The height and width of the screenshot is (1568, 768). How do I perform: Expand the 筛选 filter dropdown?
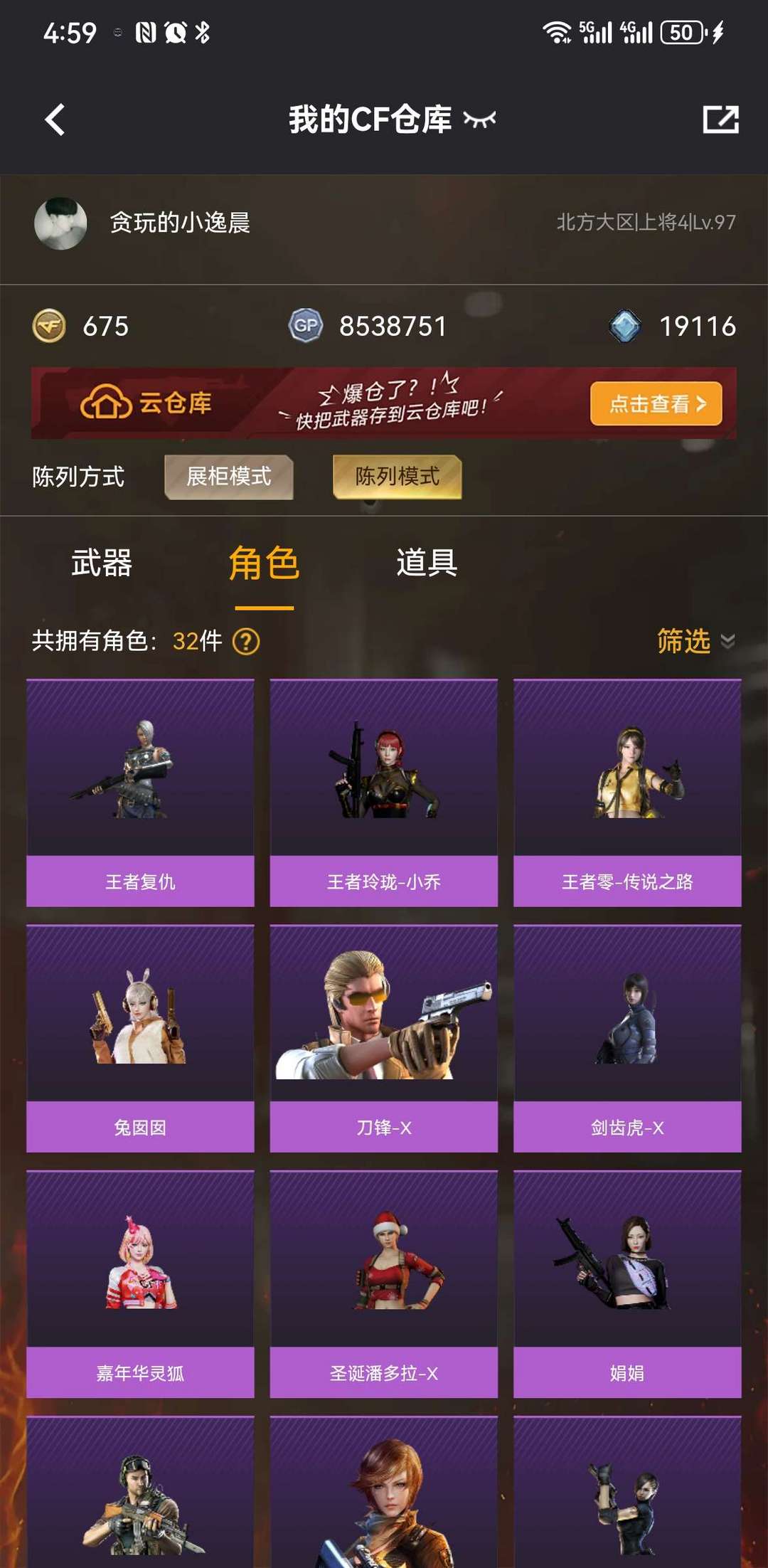click(x=695, y=641)
